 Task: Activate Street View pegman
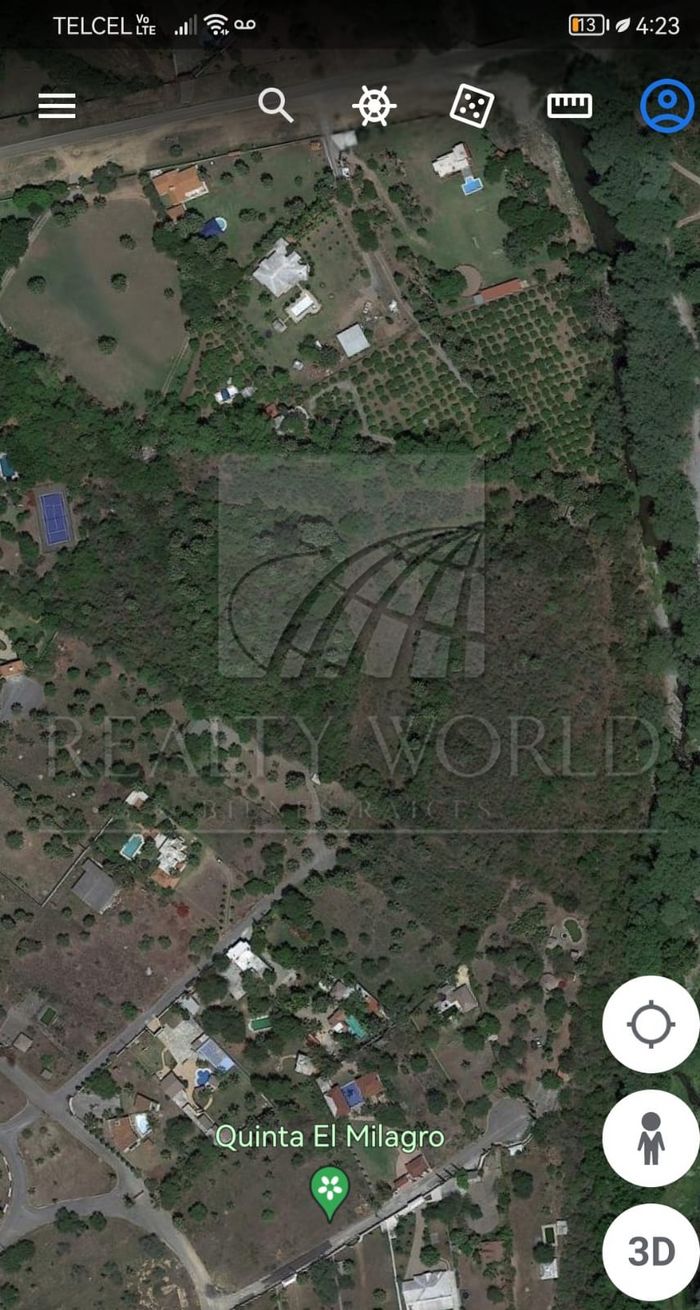(x=651, y=1138)
